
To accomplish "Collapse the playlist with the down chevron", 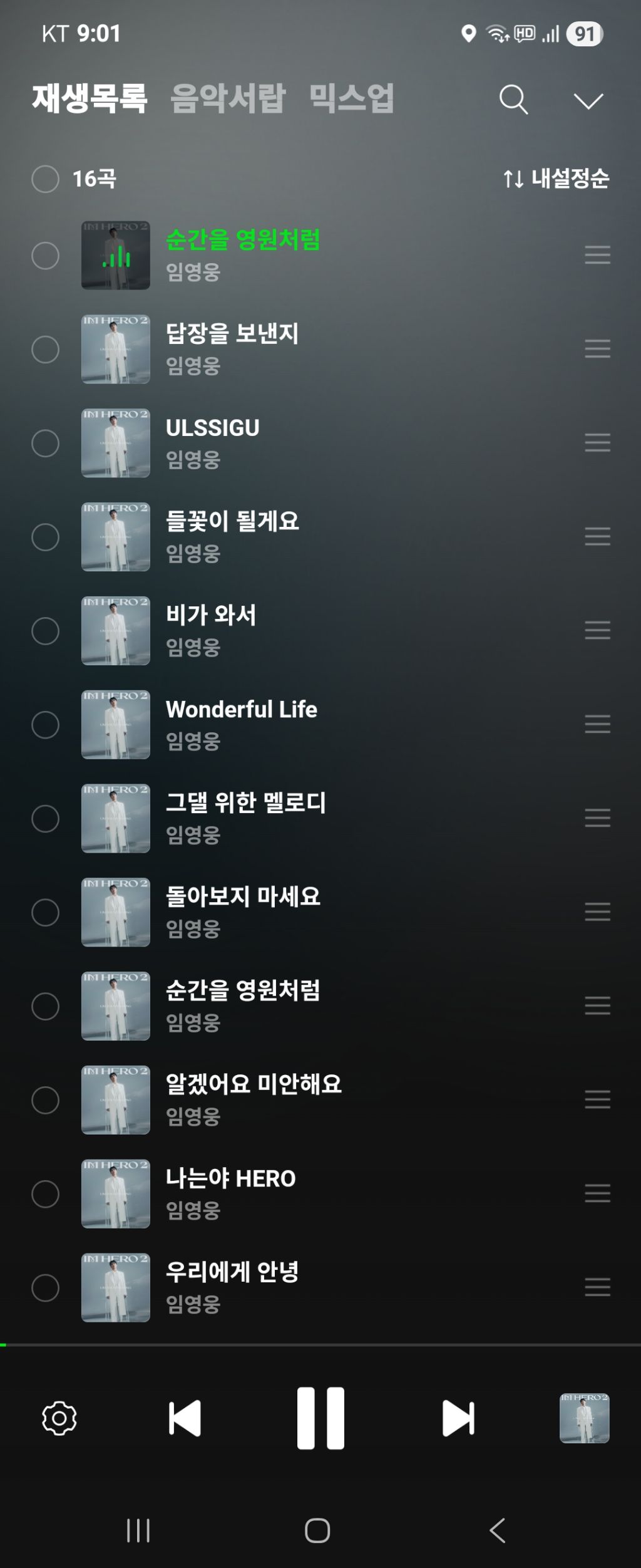I will [588, 101].
